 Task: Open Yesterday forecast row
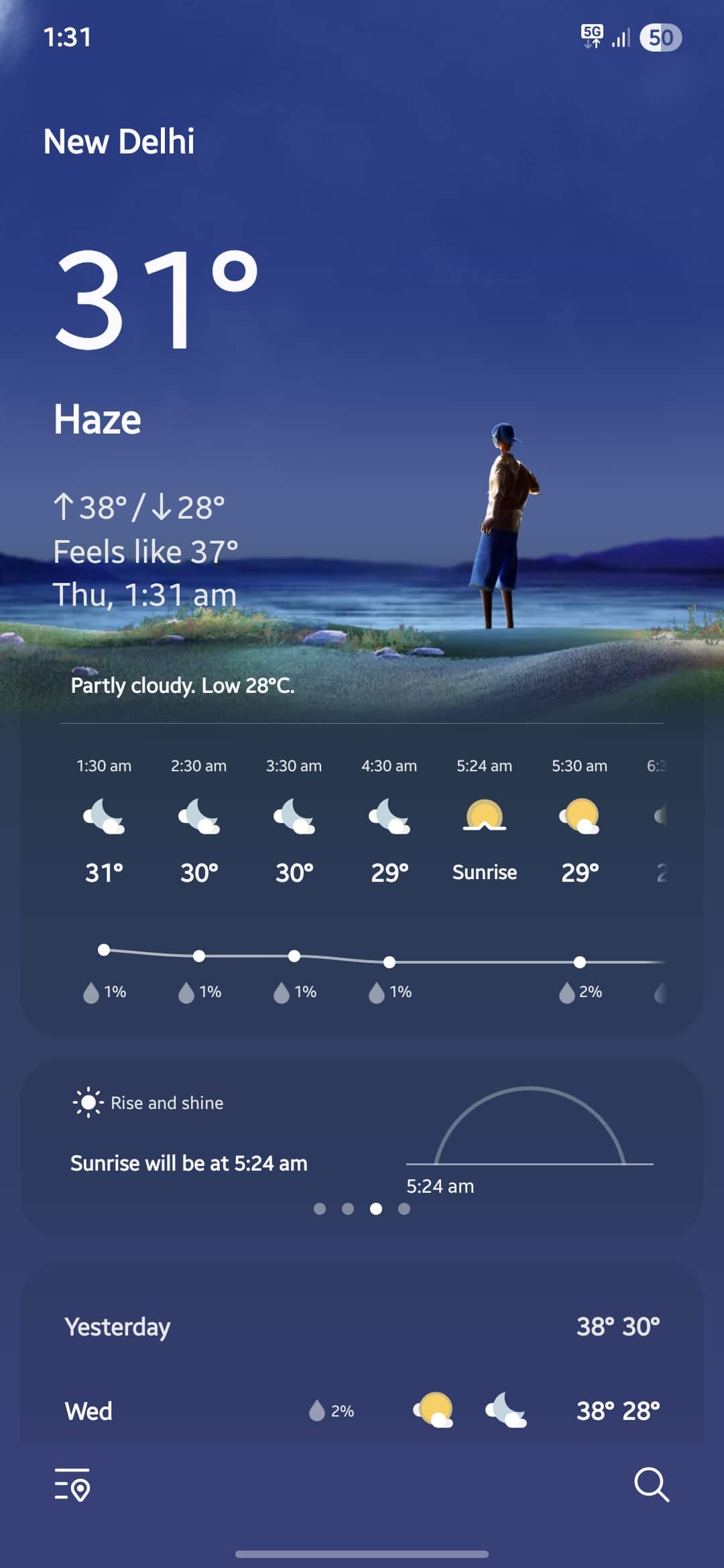(x=362, y=1326)
